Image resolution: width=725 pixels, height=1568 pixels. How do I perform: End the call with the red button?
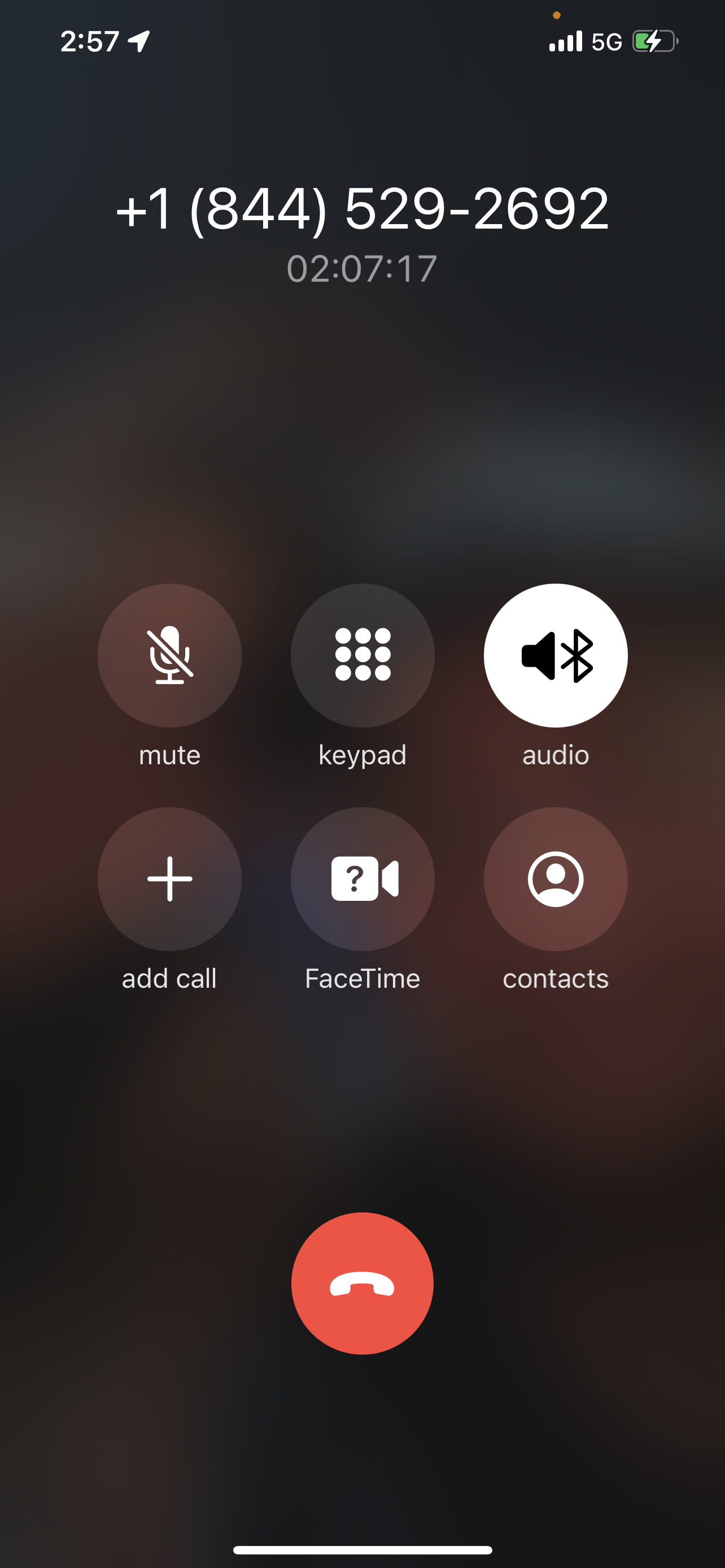[362, 1284]
